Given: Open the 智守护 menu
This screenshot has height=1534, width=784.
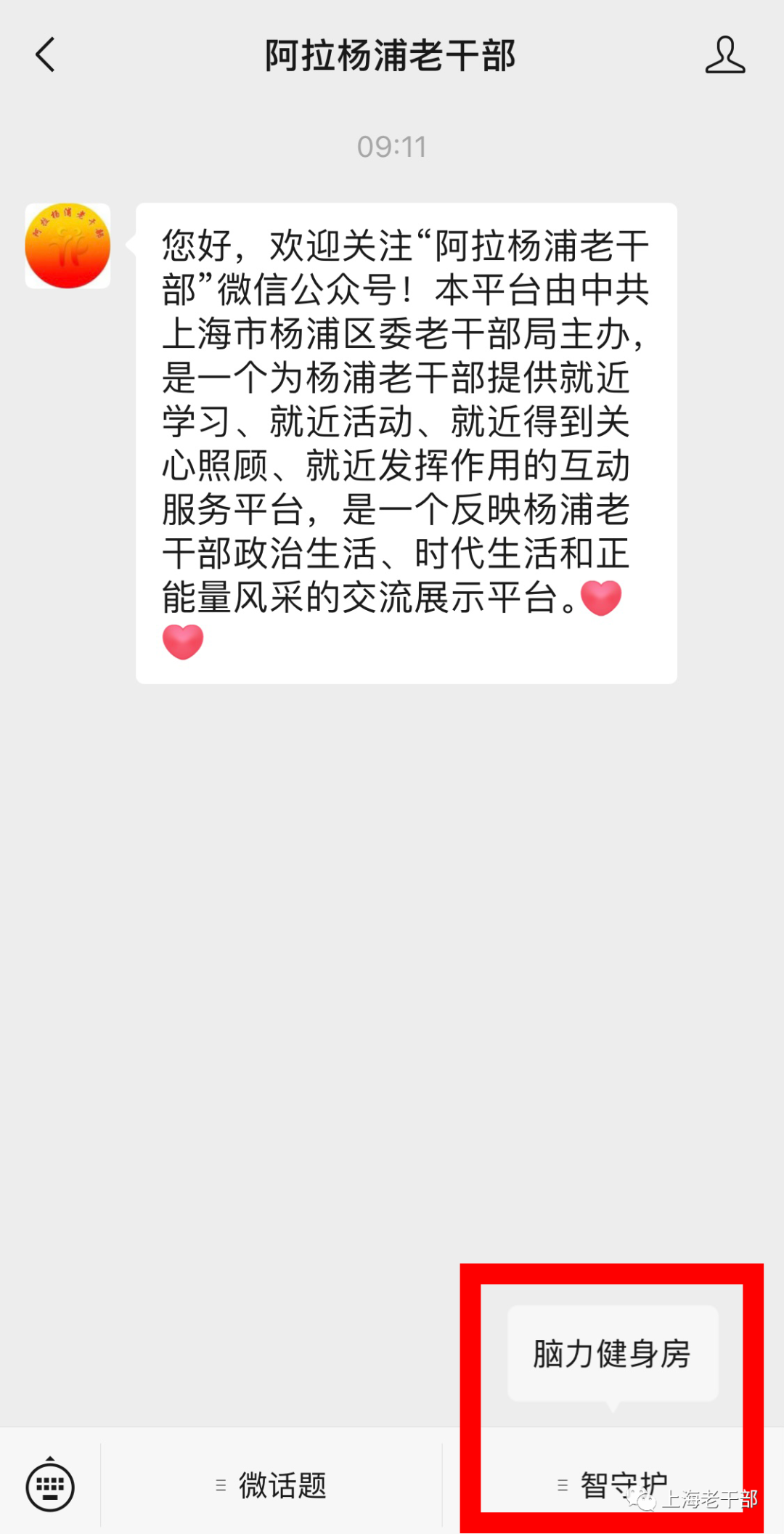Looking at the screenshot, I should click(612, 1485).
